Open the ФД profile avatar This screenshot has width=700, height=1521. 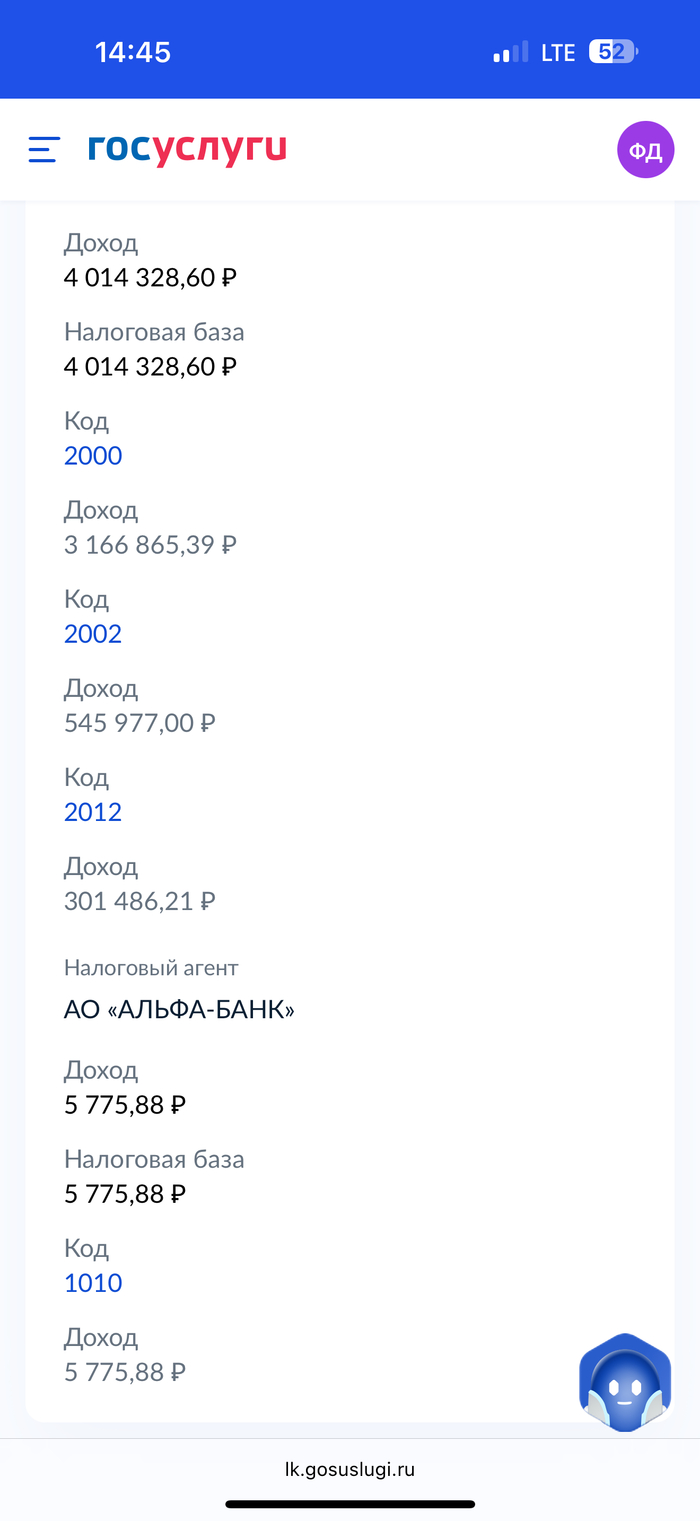coord(645,150)
